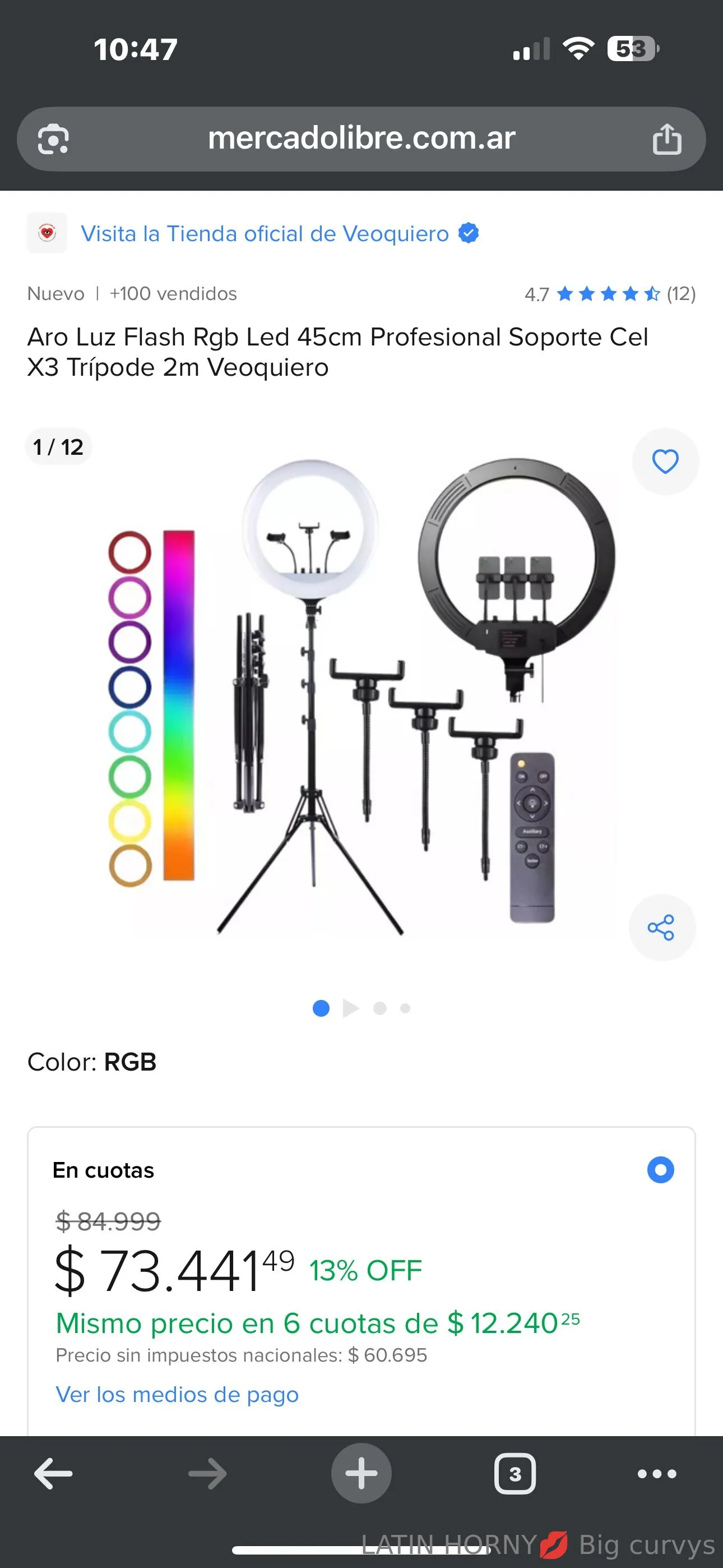Open the browser overflow menu

[657, 1474]
